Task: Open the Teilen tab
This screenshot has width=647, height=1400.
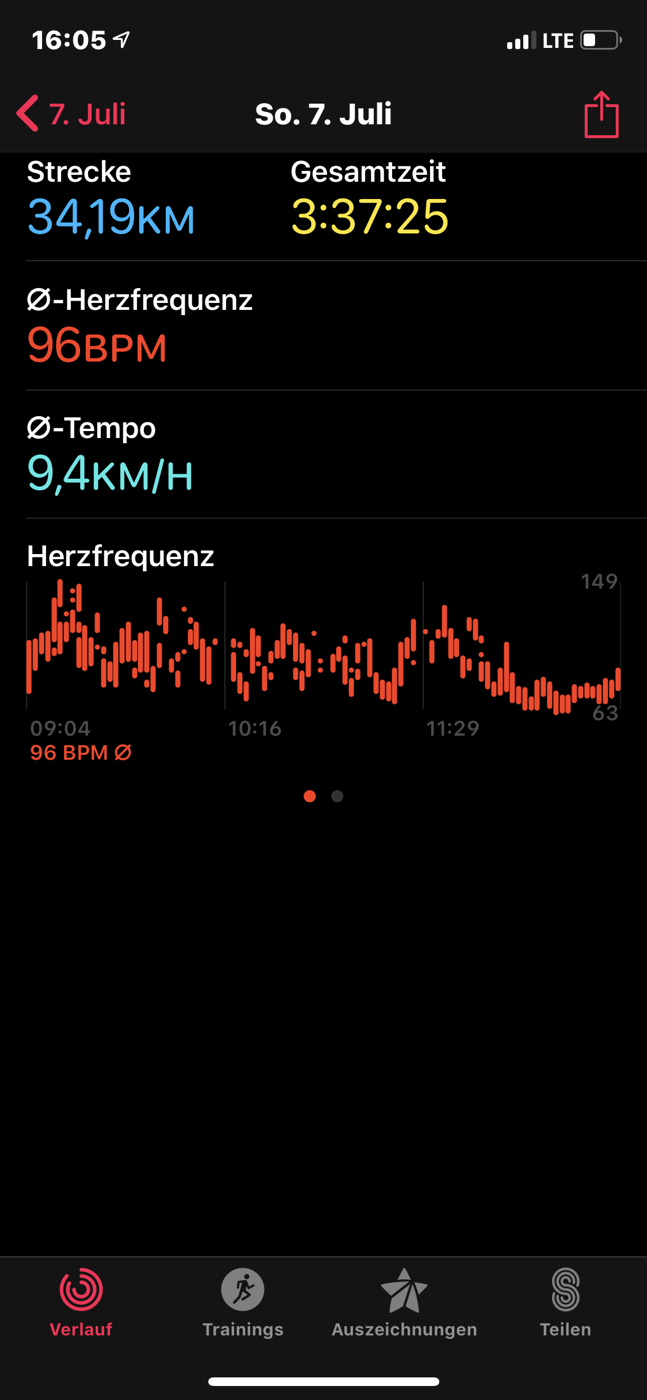Action: click(x=565, y=1302)
